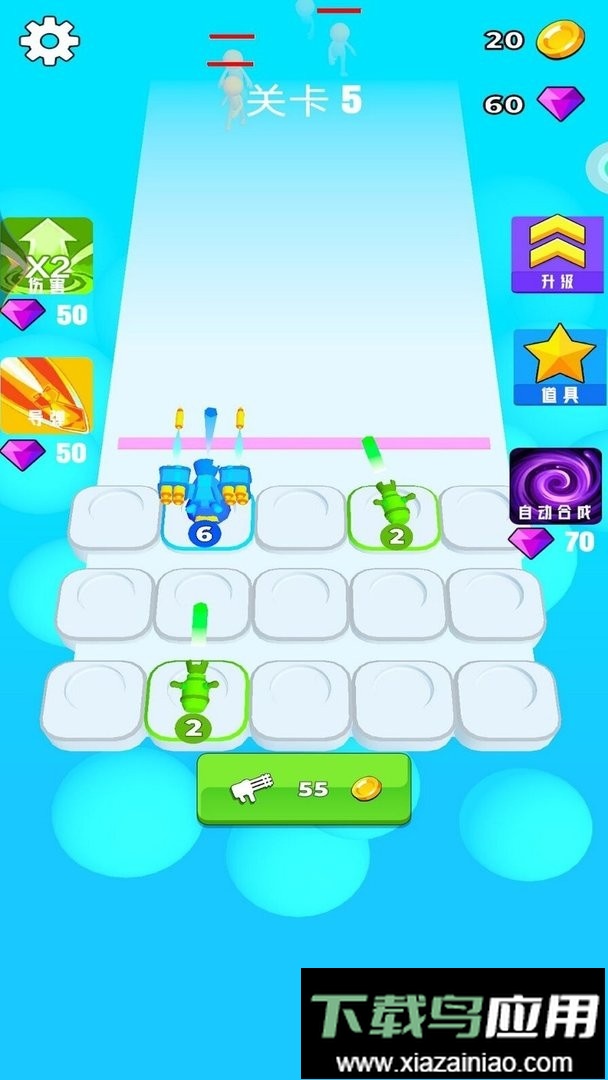The height and width of the screenshot is (1080, 608).
Task: Activate the X2 damage boost for 50 gems
Action: pyautogui.click(x=47, y=256)
